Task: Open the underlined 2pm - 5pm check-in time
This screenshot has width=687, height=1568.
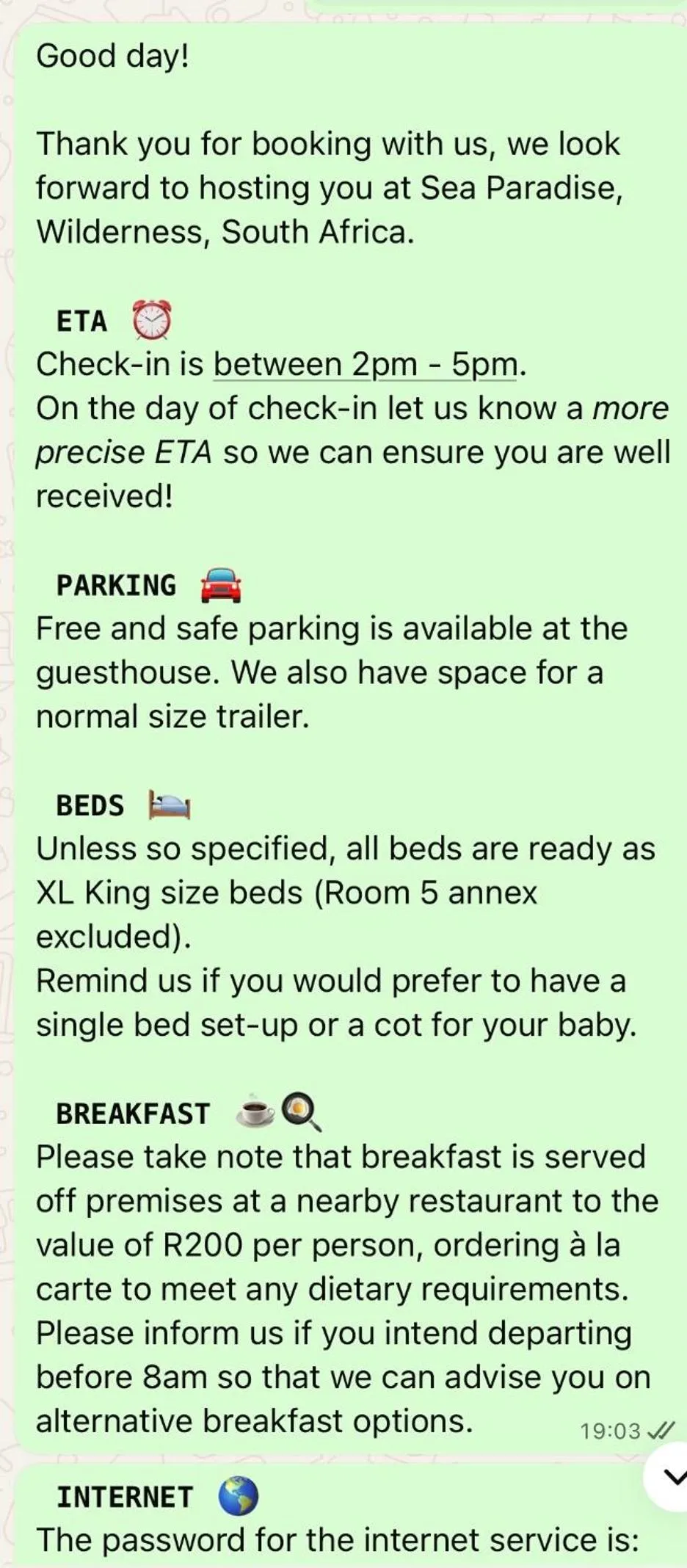Action: [x=366, y=365]
